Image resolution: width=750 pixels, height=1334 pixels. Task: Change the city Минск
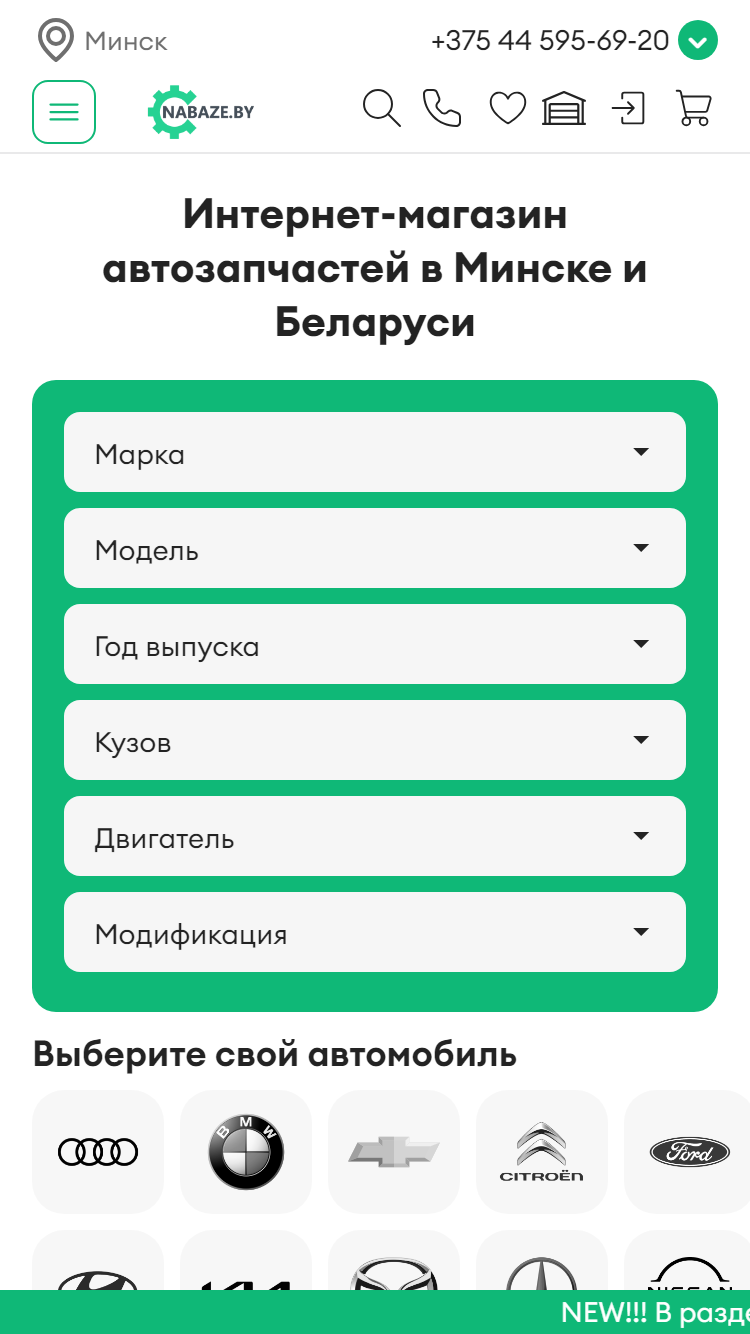coord(103,41)
